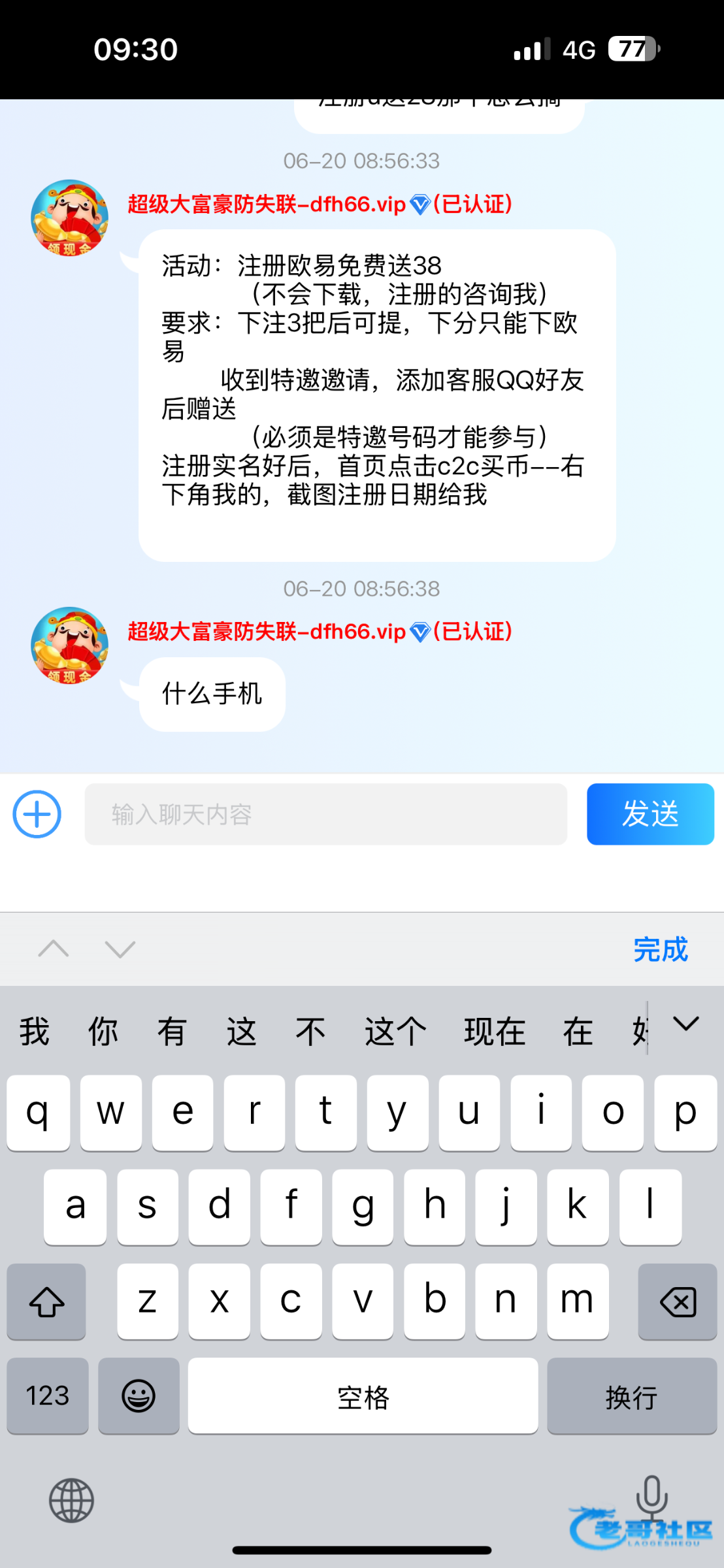Open the plus attachment menu

(37, 814)
